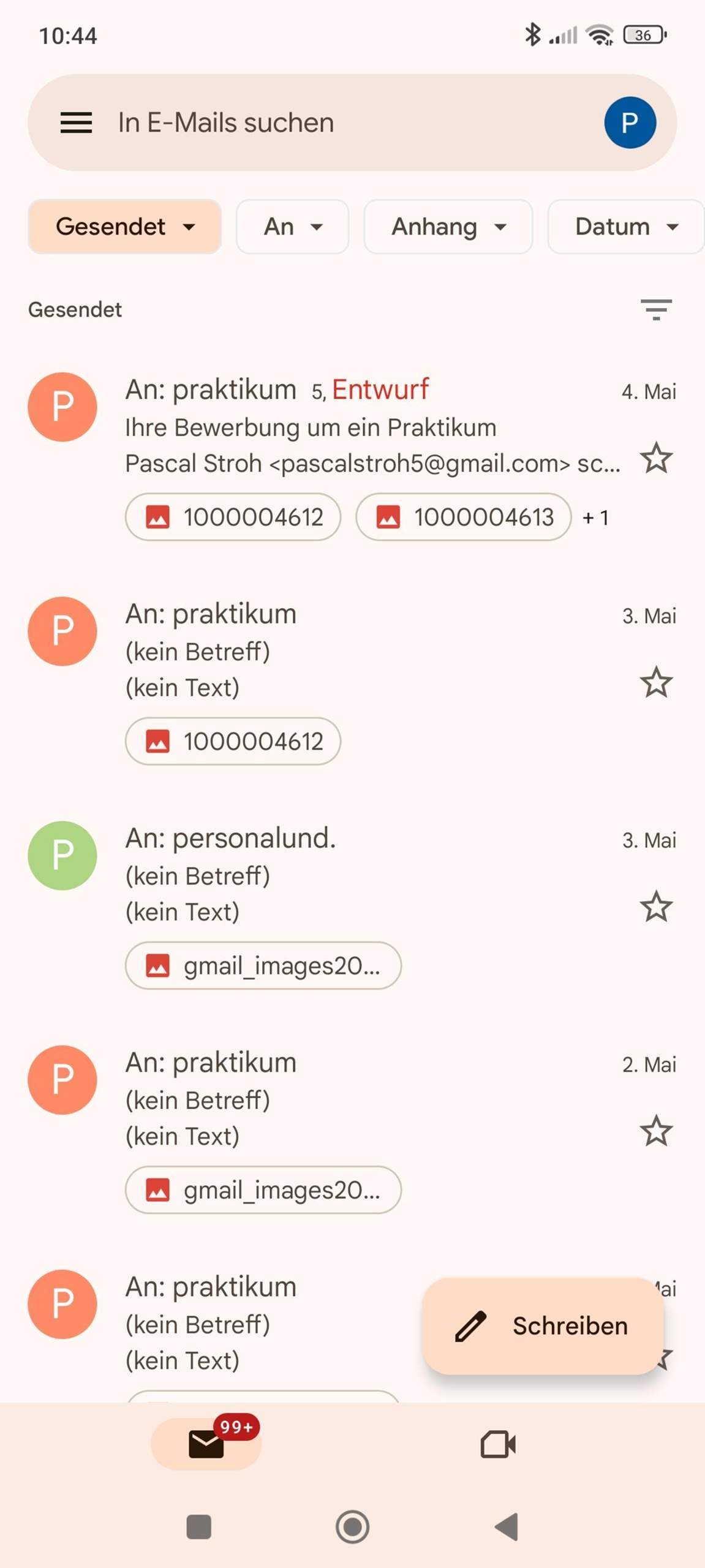Expand the An filter dropdown
This screenshot has height=1568, width=705.
click(x=292, y=227)
